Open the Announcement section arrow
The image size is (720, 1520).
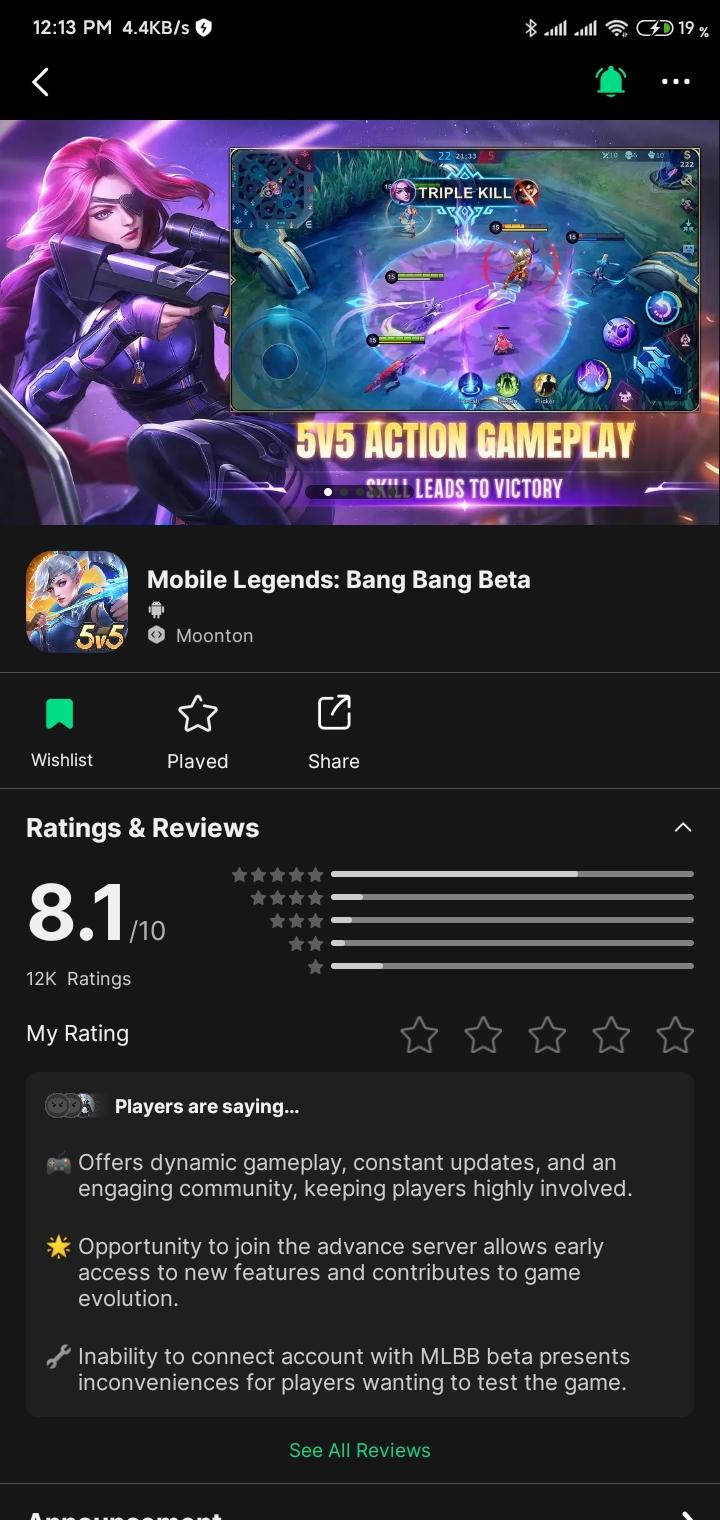tap(686, 1512)
